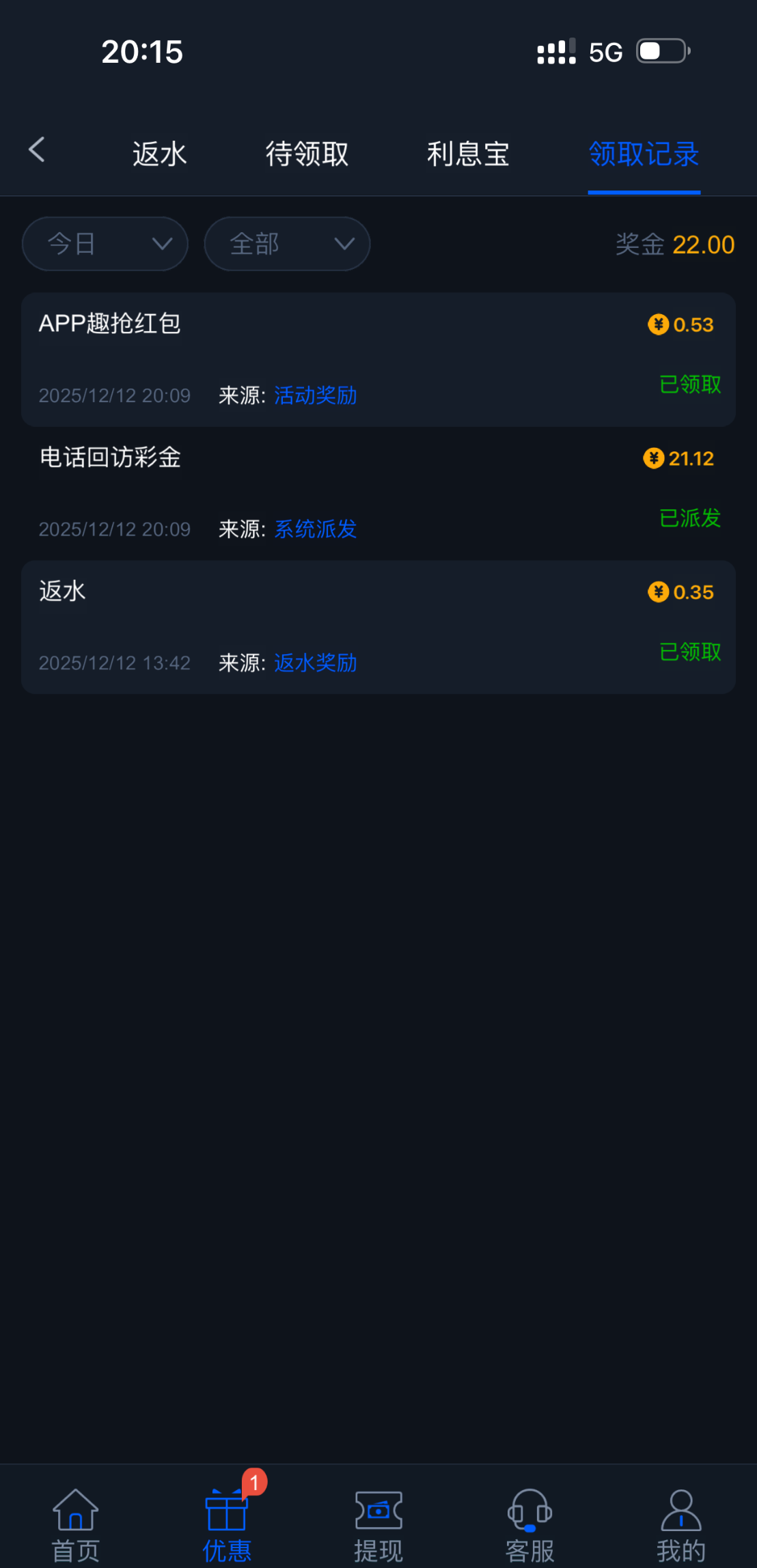Switch to the 利息宝 tab
This screenshot has height=1568, width=757.
(468, 154)
